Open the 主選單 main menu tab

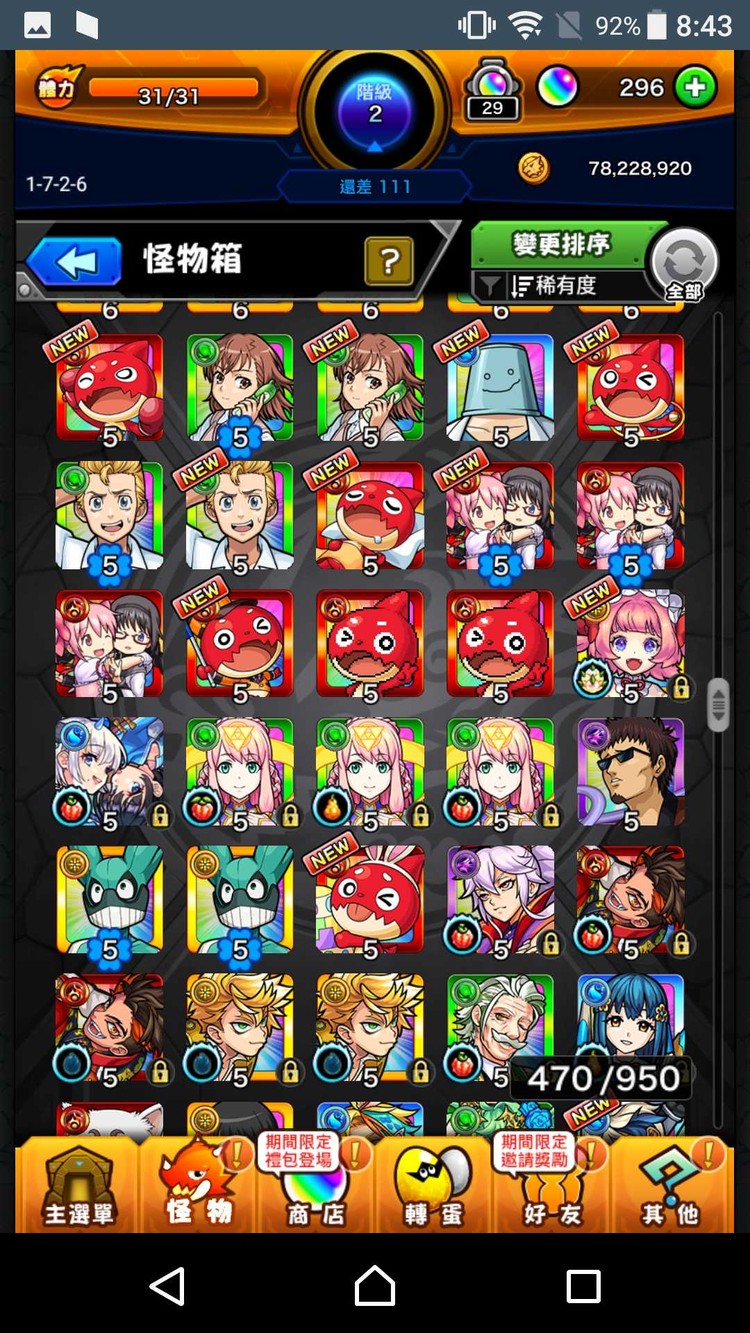click(78, 1186)
